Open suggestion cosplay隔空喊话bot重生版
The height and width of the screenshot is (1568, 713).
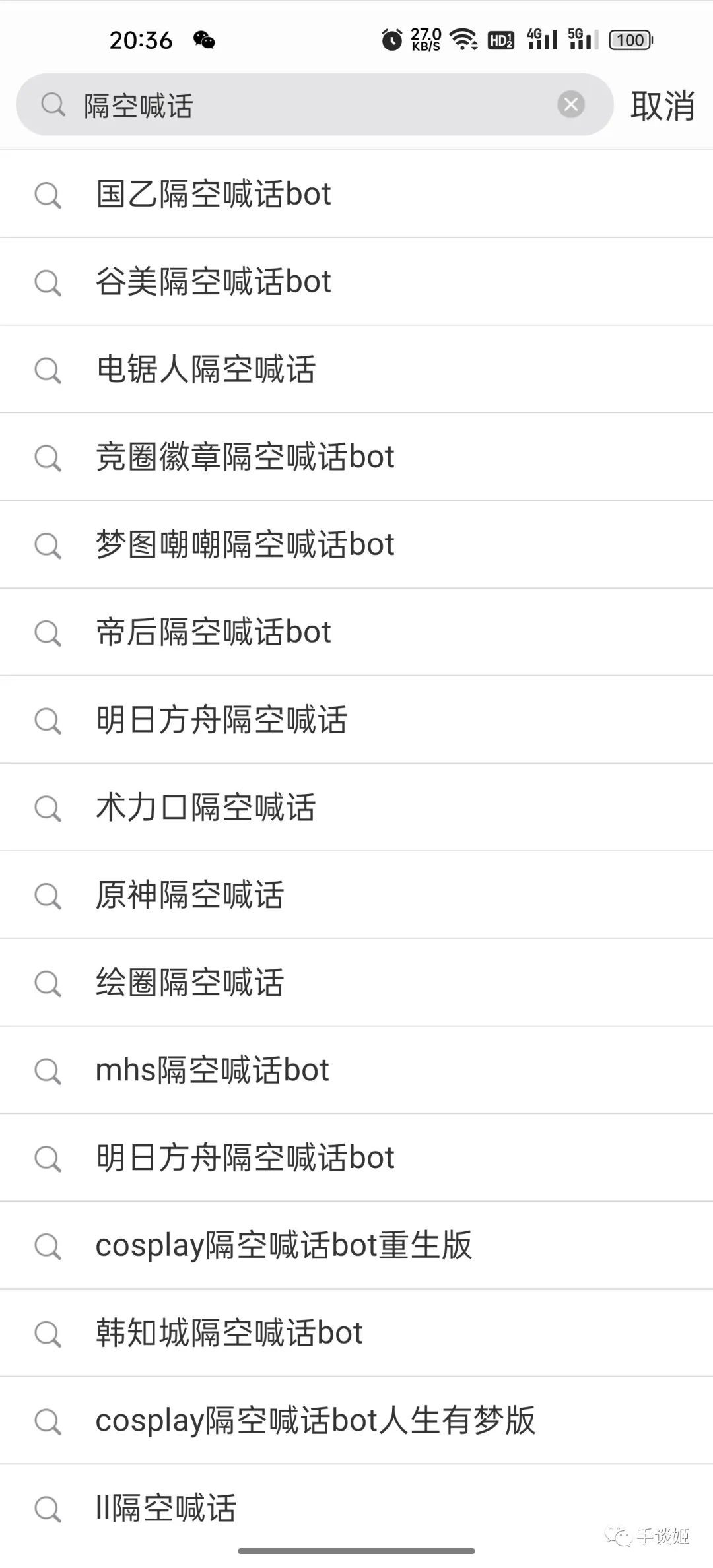coord(284,1246)
